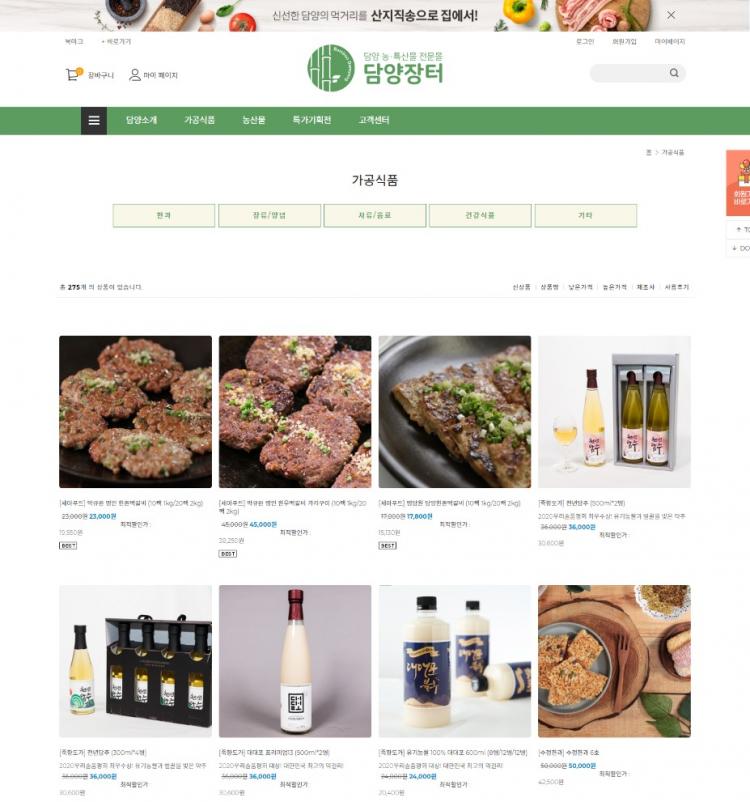
Task: Switch to the 농산물 category
Action: (x=253, y=120)
